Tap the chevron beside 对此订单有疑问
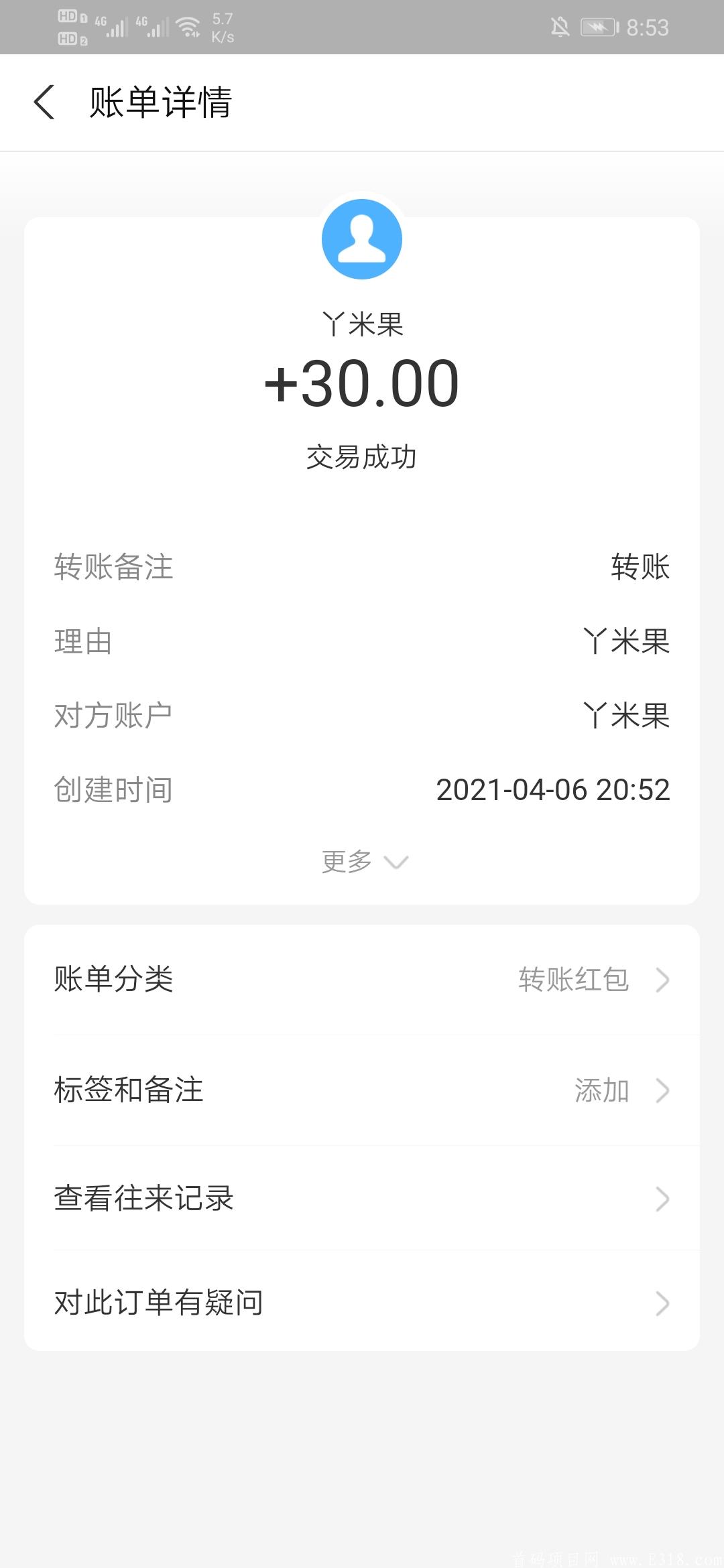This screenshot has width=724, height=1568. 662,1303
